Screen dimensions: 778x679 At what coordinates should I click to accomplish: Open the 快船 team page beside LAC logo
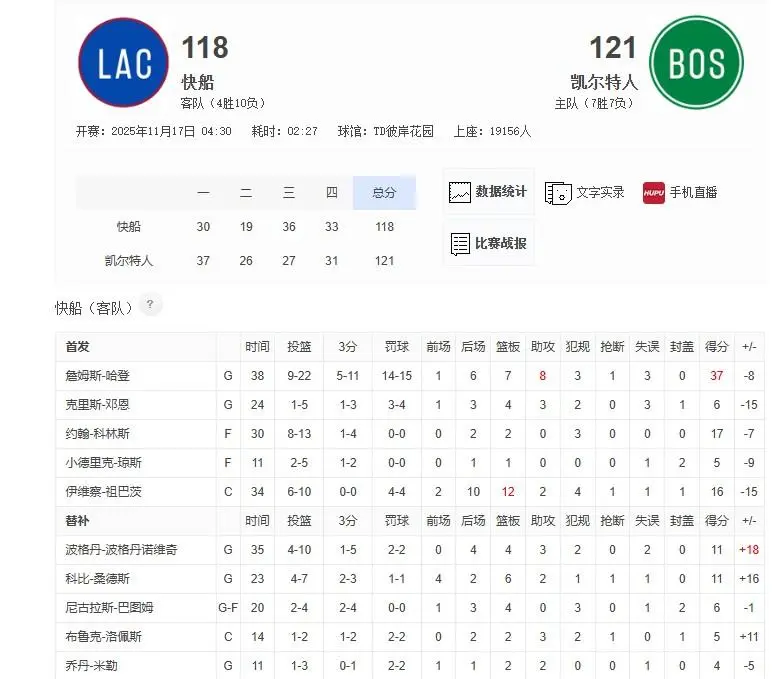click(x=197, y=82)
